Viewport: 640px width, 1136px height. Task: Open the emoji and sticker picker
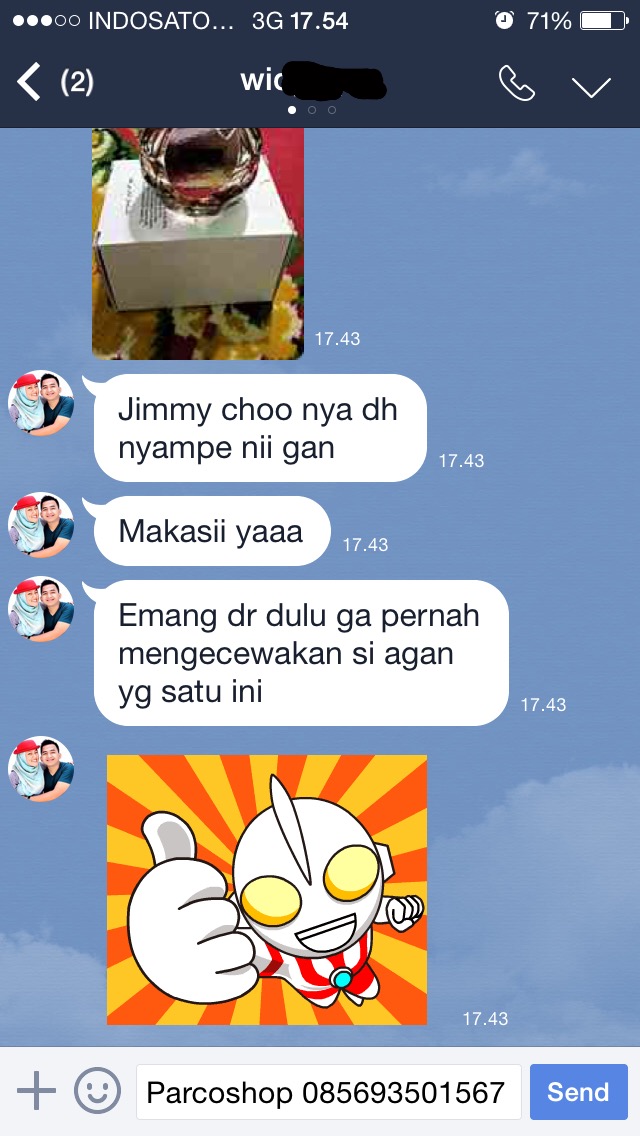click(97, 1091)
